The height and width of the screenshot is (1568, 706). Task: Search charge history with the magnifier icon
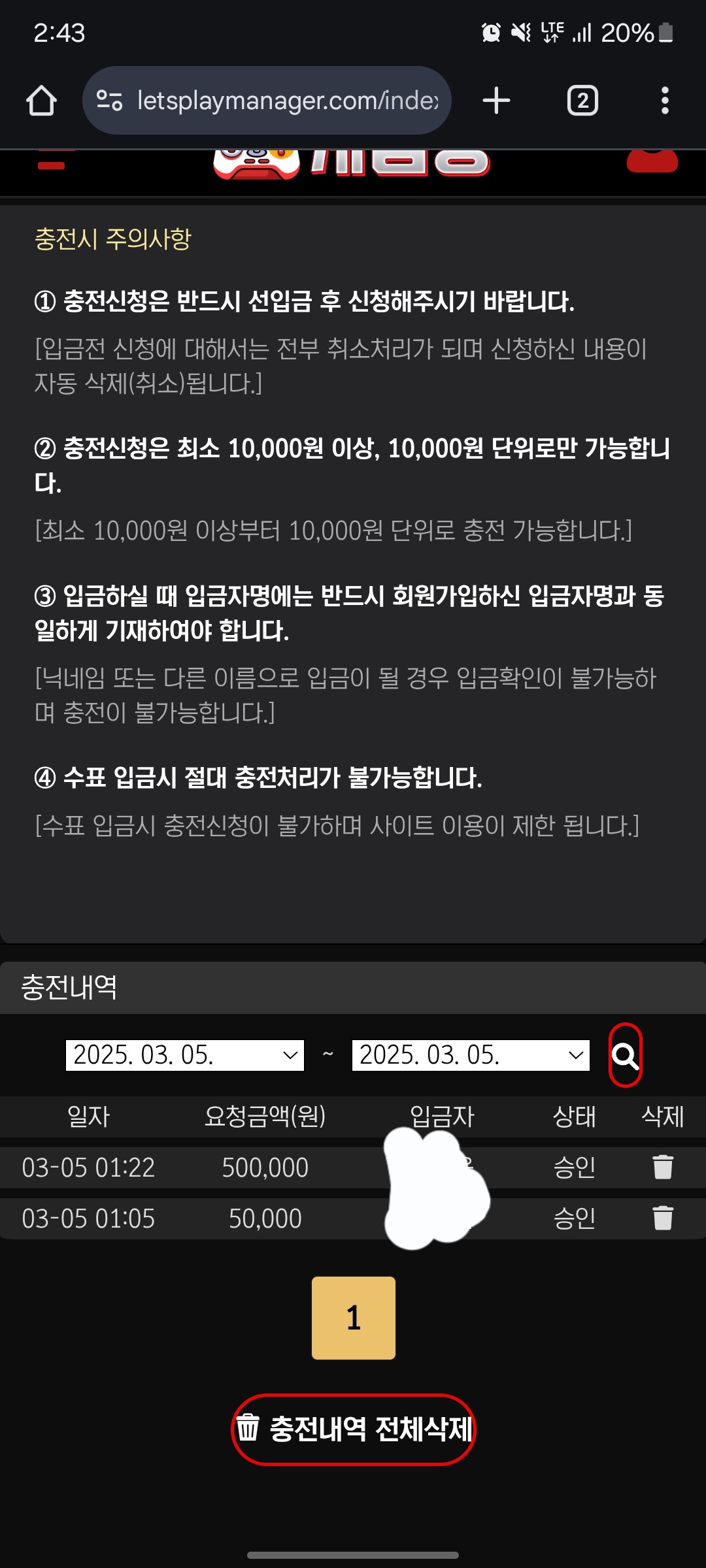pos(625,1055)
